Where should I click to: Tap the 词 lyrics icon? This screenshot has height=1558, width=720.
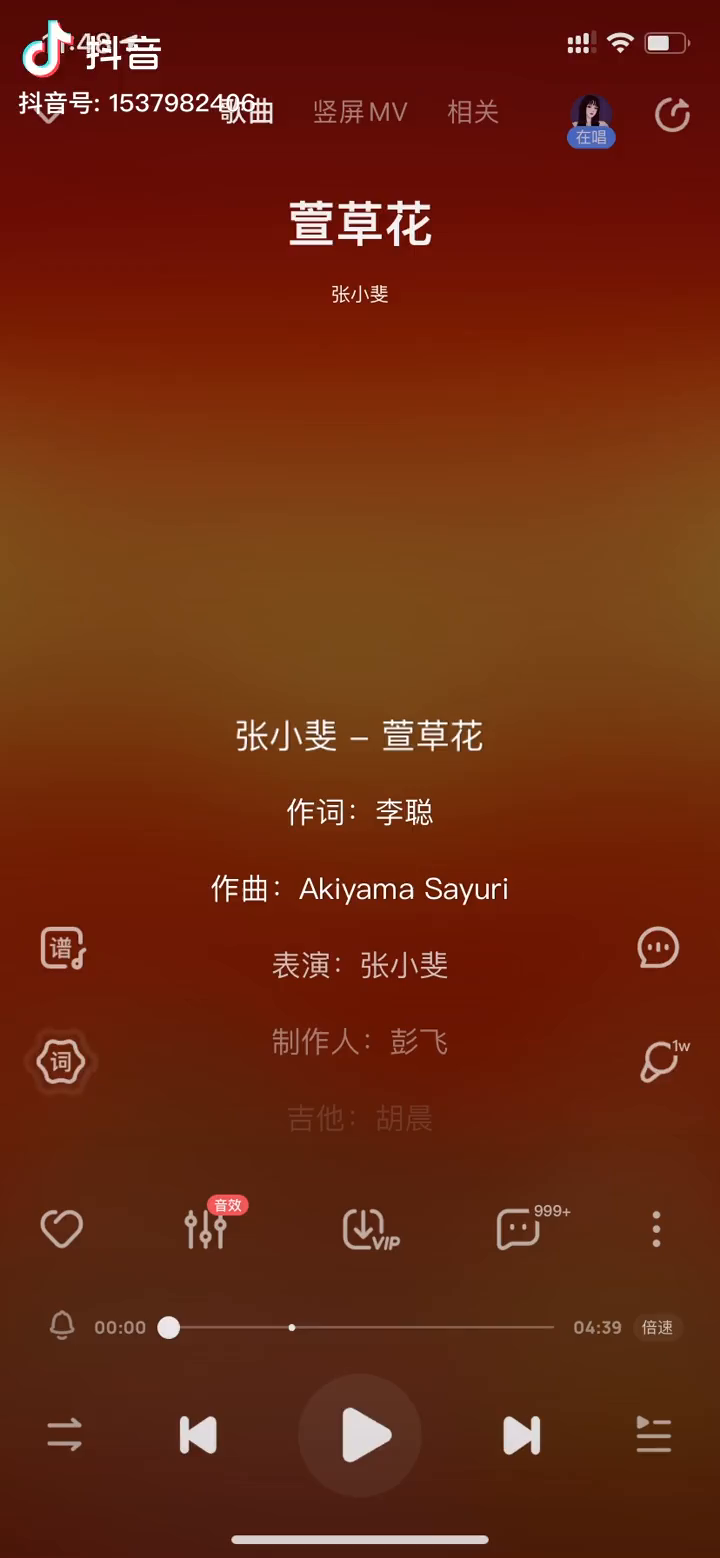click(61, 1061)
